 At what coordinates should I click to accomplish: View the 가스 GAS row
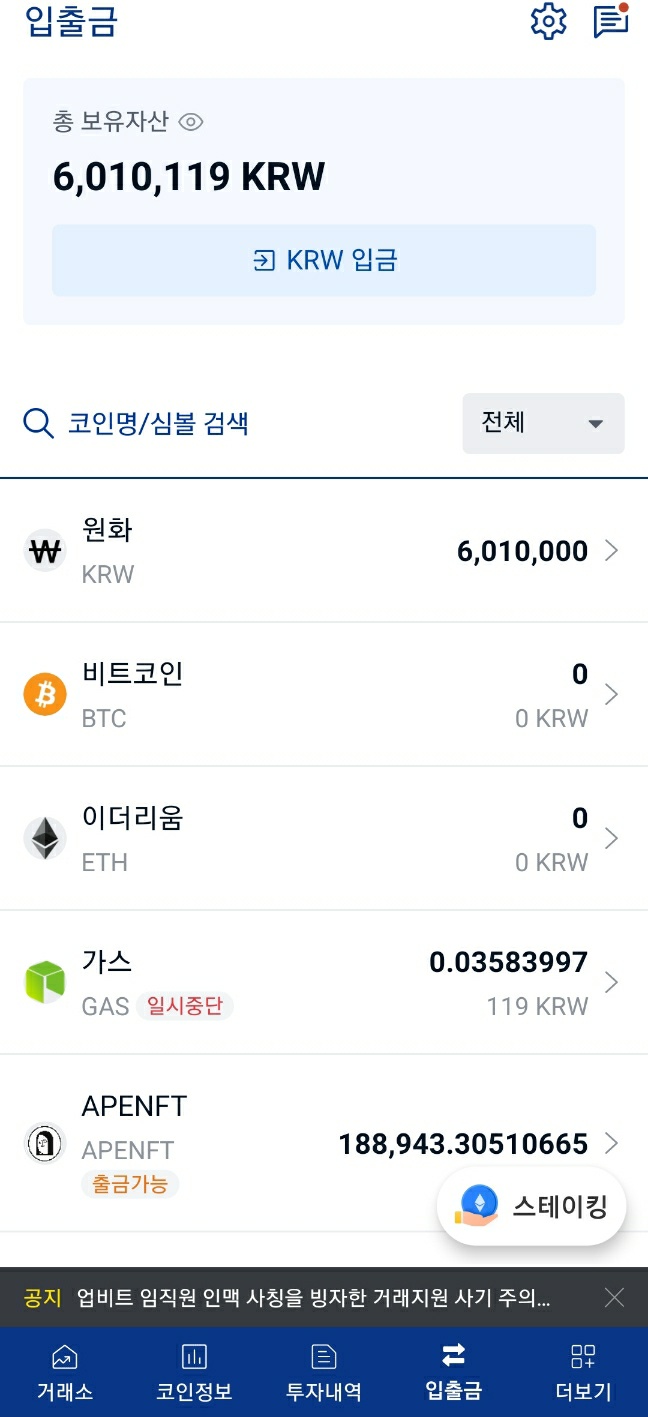(x=324, y=983)
